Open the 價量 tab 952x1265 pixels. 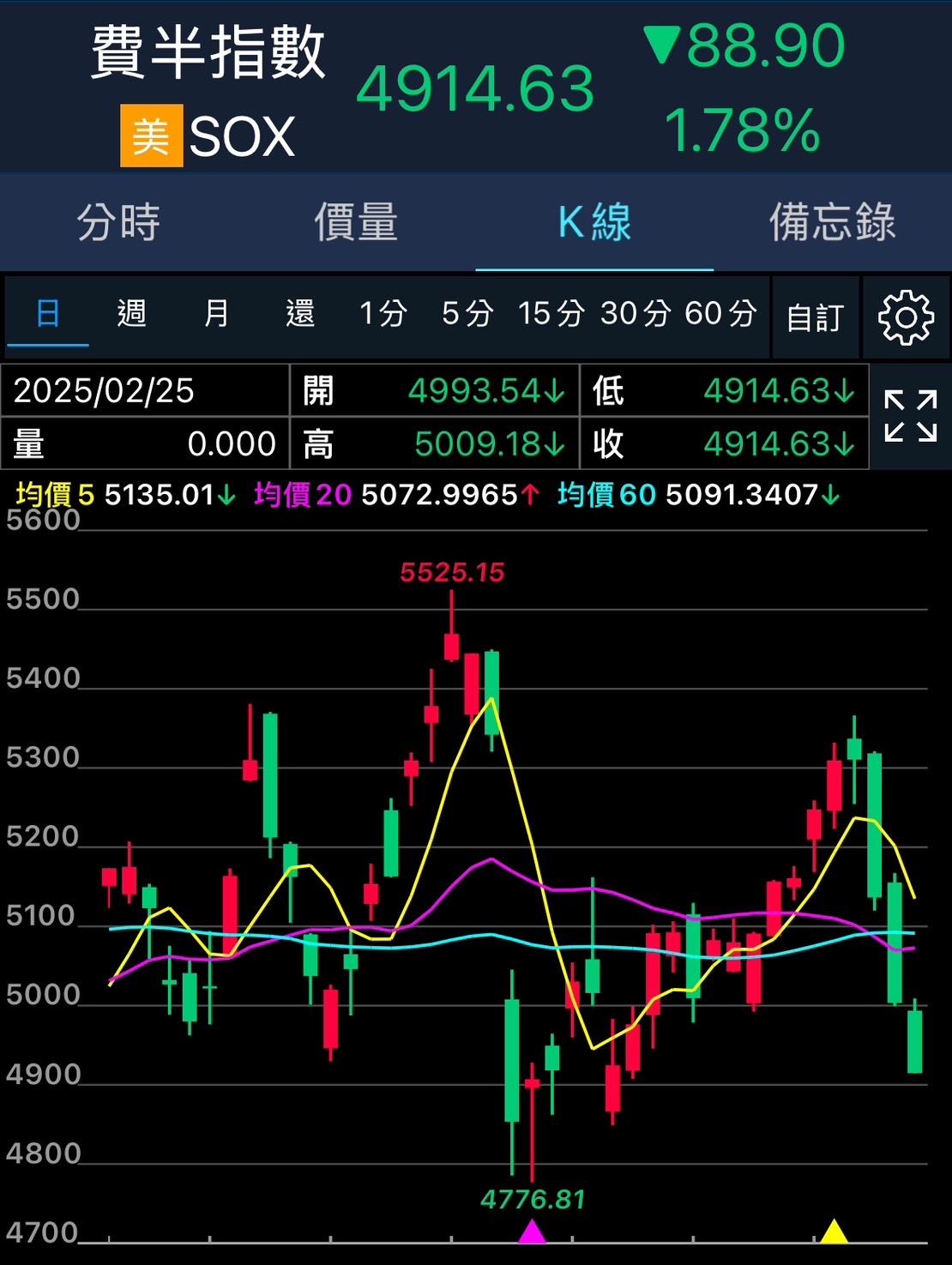coord(356,222)
